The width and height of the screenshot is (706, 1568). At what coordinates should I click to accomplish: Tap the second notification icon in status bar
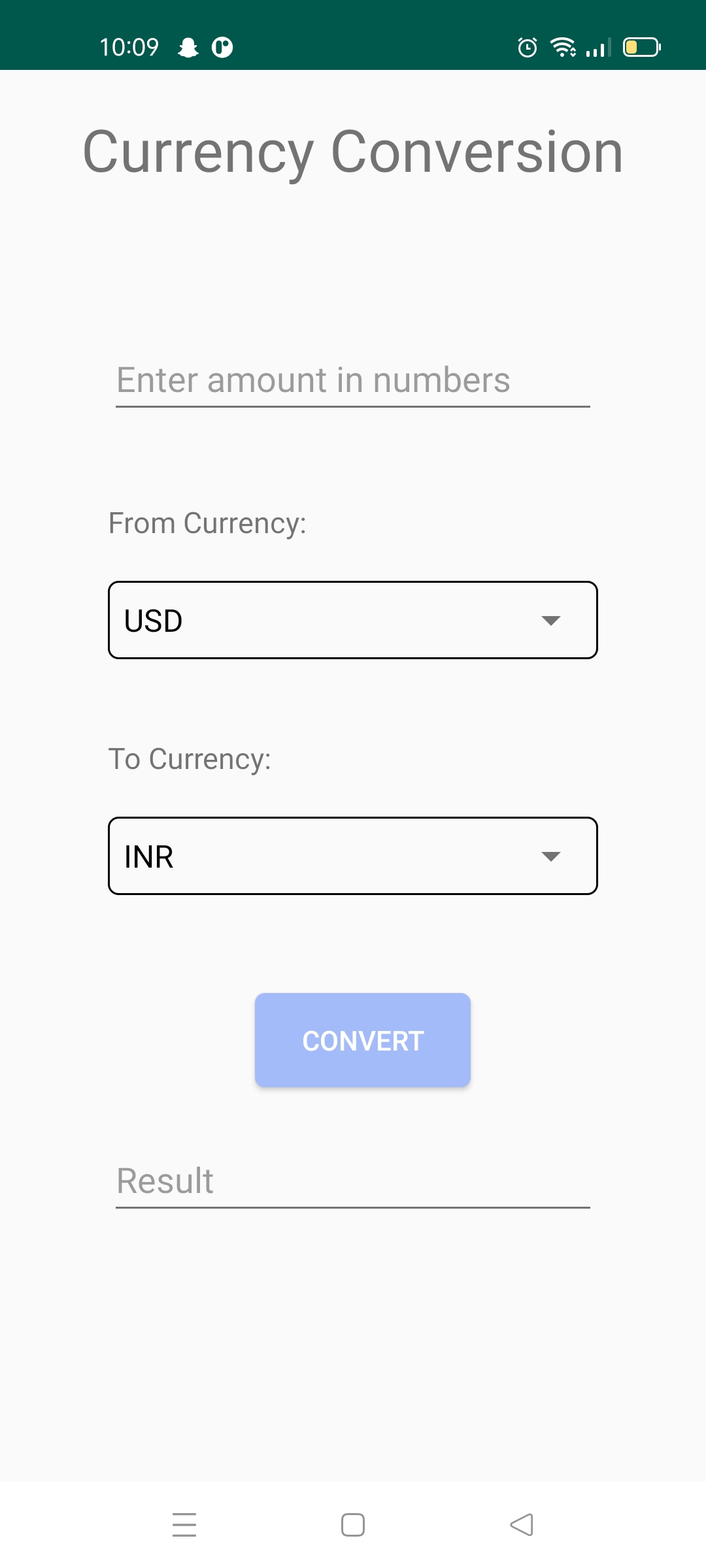[x=222, y=47]
